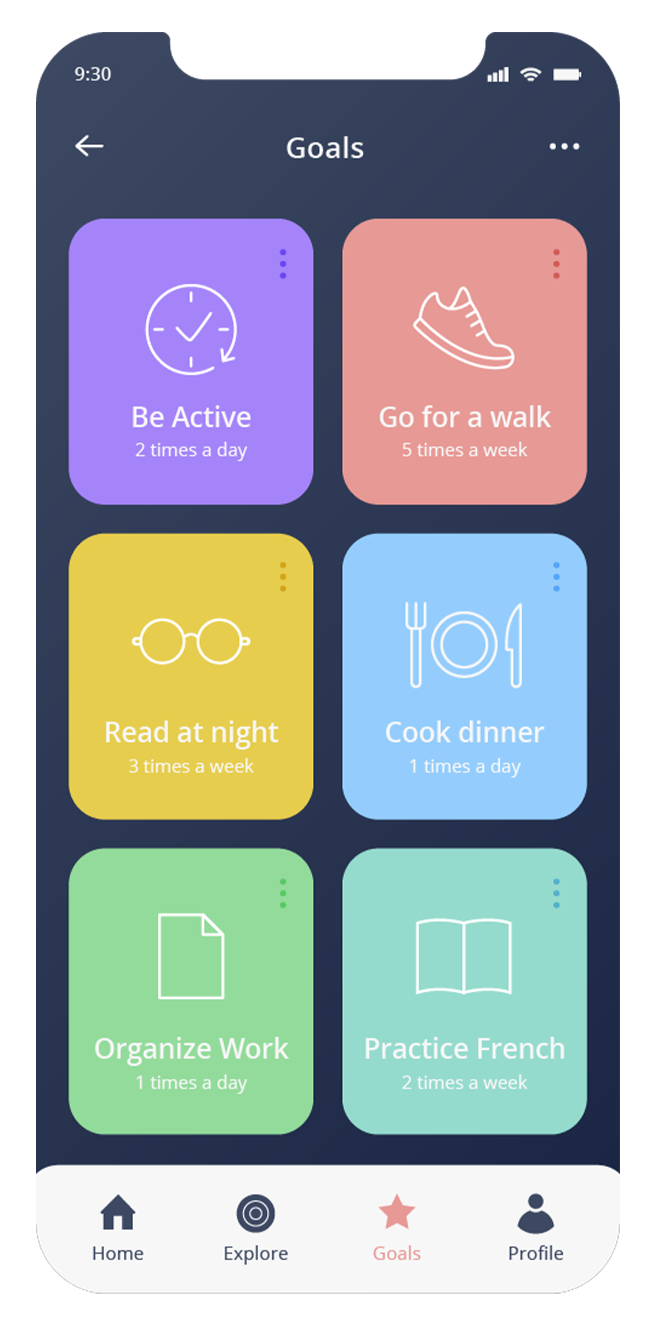Show options for Go for a walk
The width and height of the screenshot is (656, 1326).
tap(556, 264)
